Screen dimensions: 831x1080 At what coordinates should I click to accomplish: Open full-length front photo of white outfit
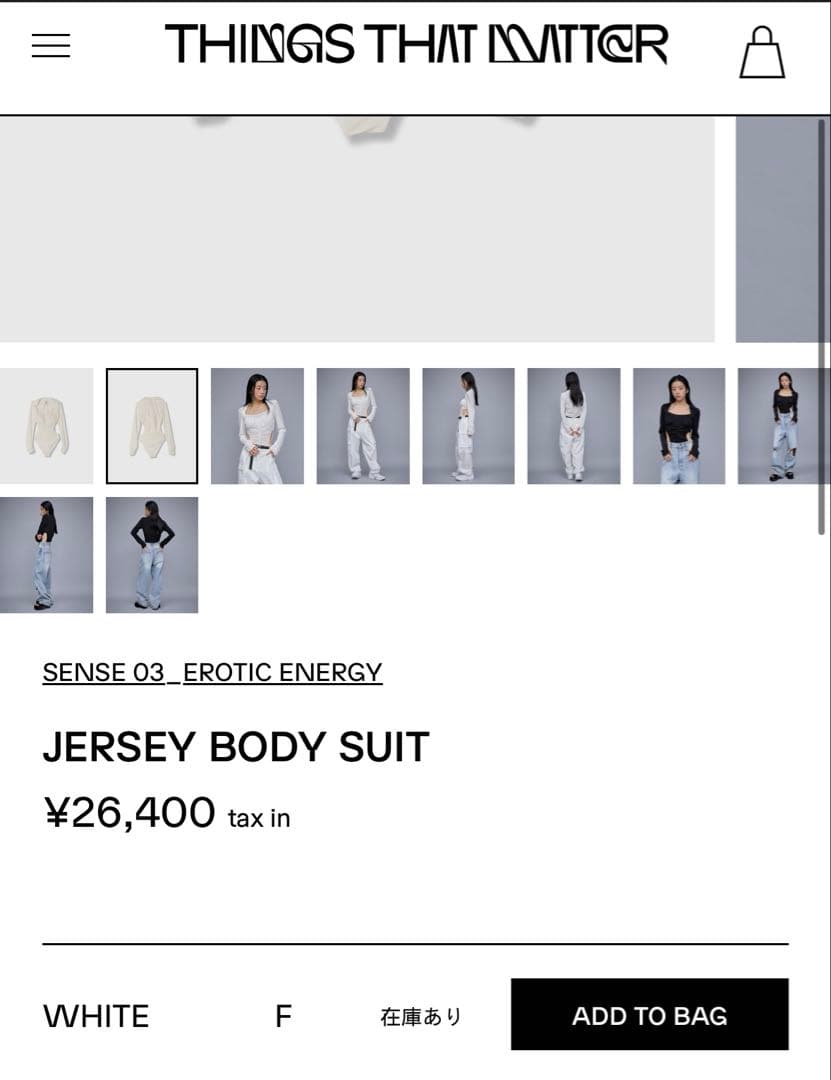(363, 426)
